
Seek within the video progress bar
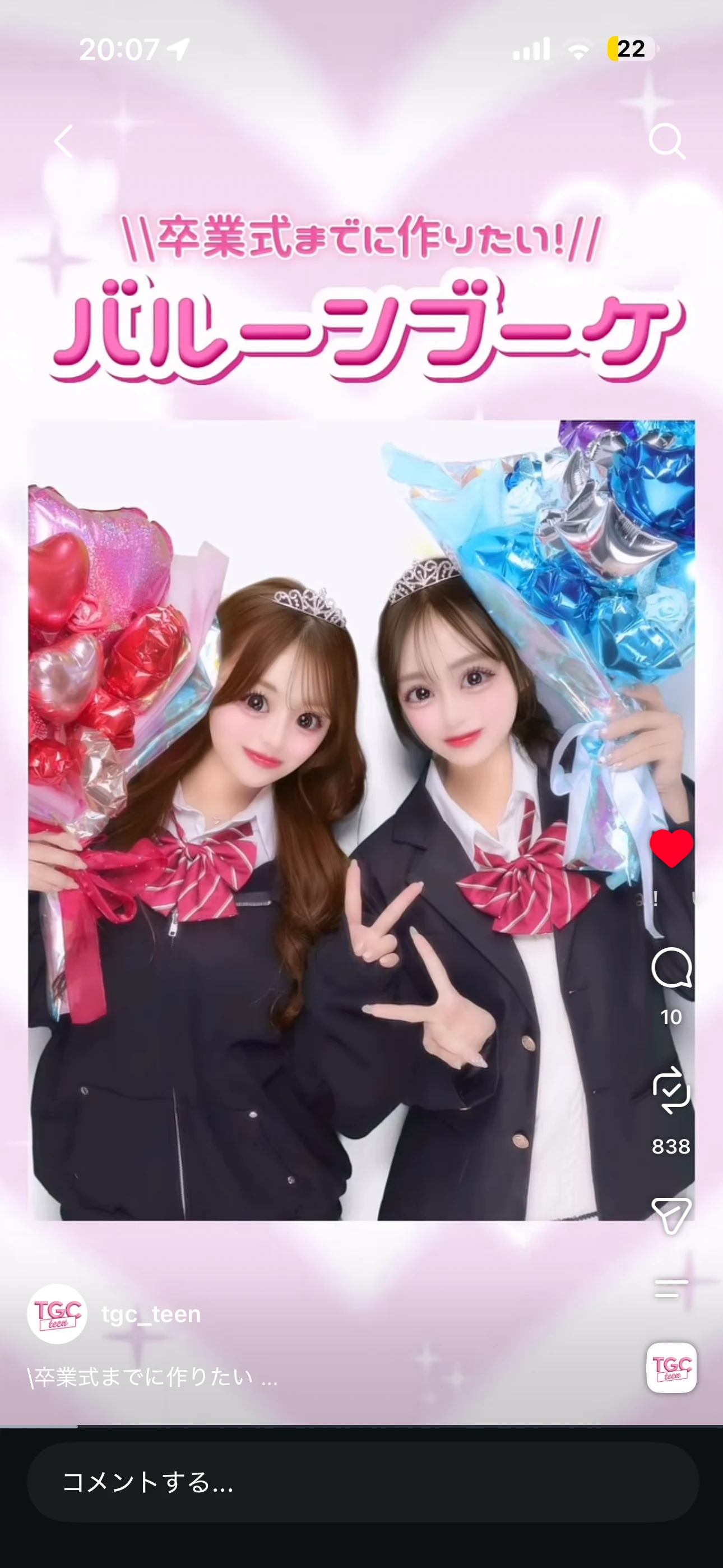tap(361, 1426)
